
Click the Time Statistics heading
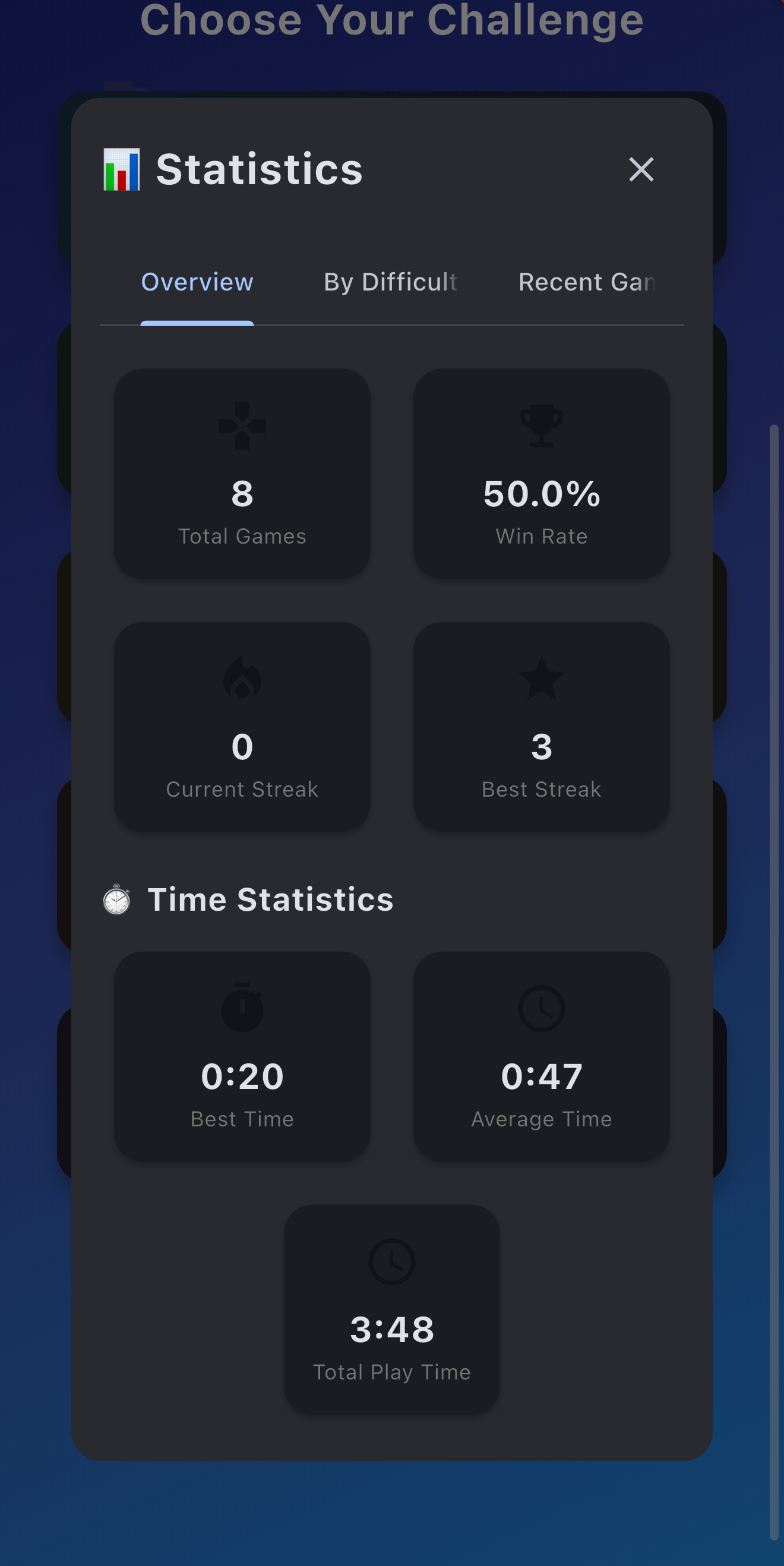tap(270, 900)
